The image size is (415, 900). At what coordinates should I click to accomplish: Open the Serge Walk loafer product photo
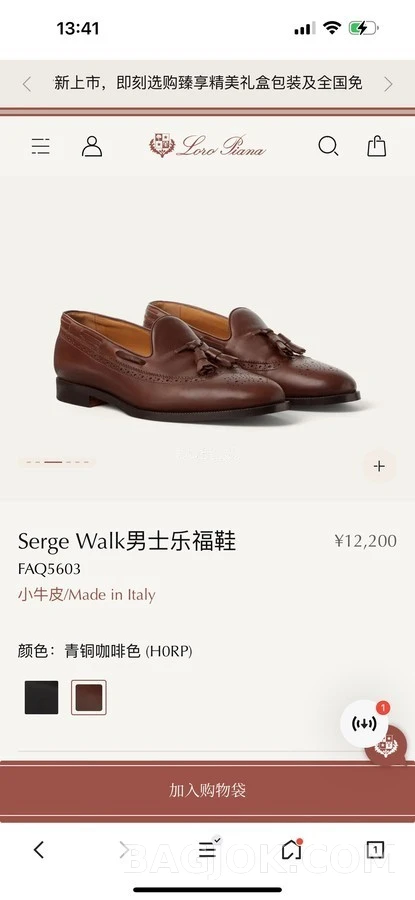click(x=207, y=360)
